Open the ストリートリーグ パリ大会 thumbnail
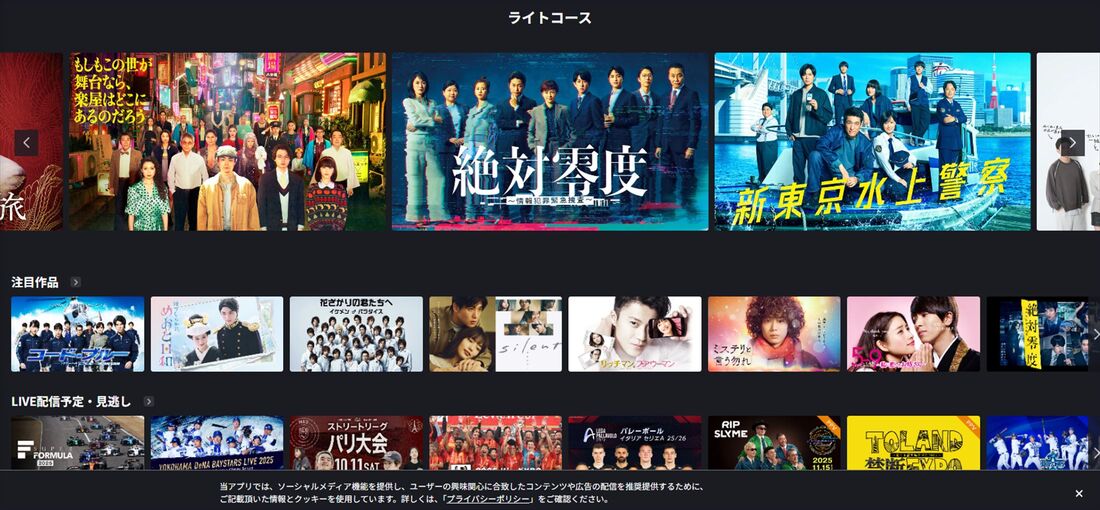 [356, 443]
